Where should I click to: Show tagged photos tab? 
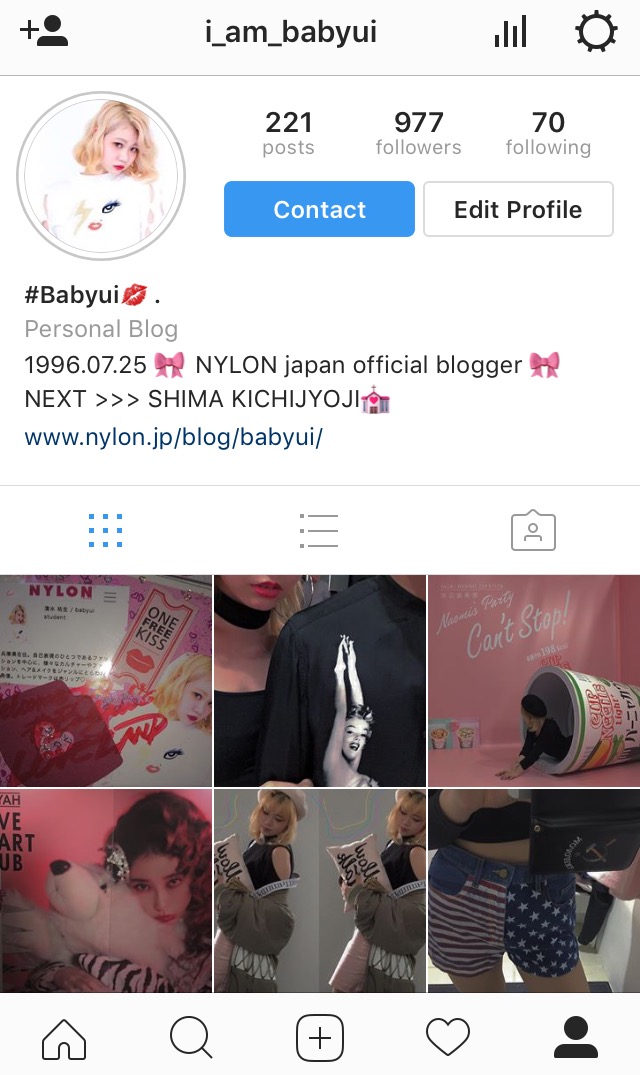click(x=533, y=530)
